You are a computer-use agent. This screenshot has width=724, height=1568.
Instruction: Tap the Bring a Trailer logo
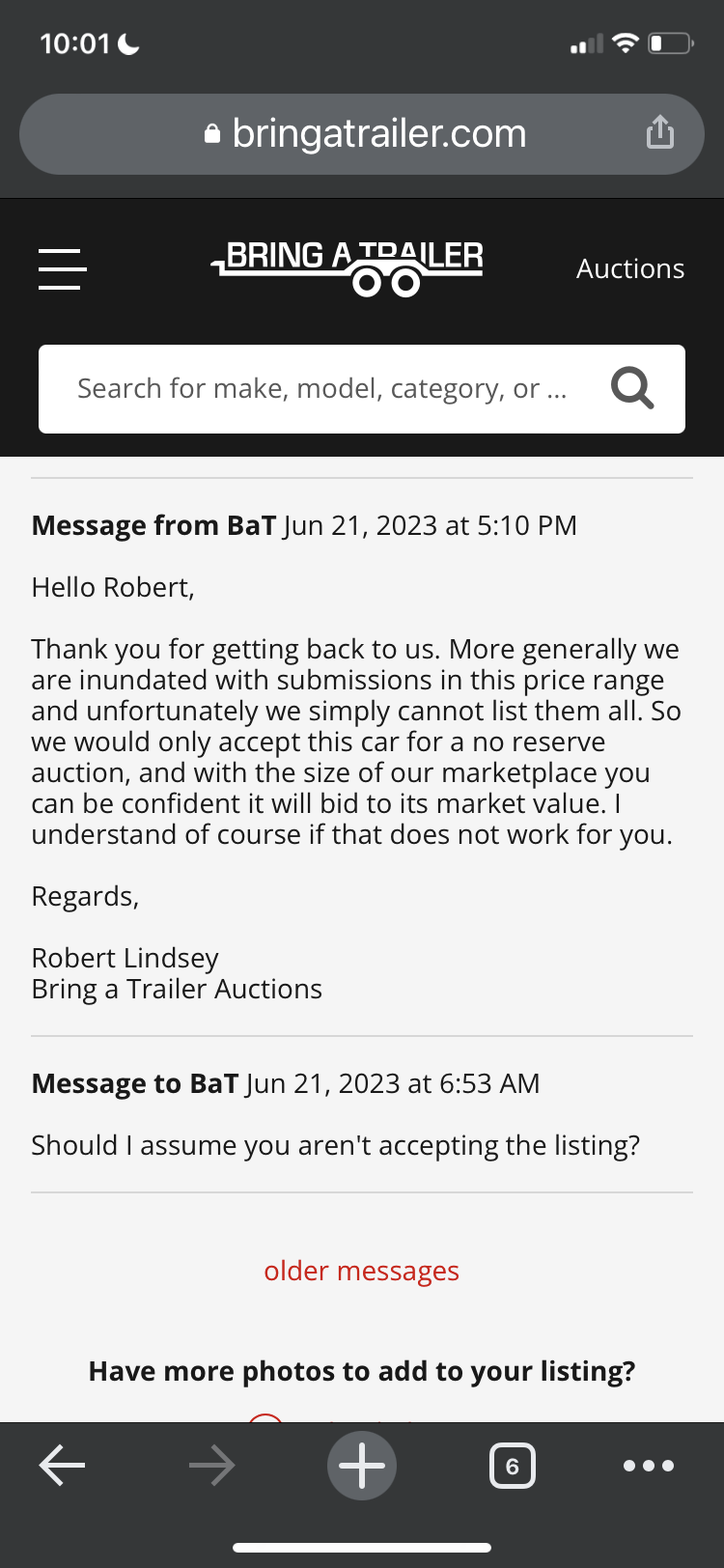tap(348, 267)
